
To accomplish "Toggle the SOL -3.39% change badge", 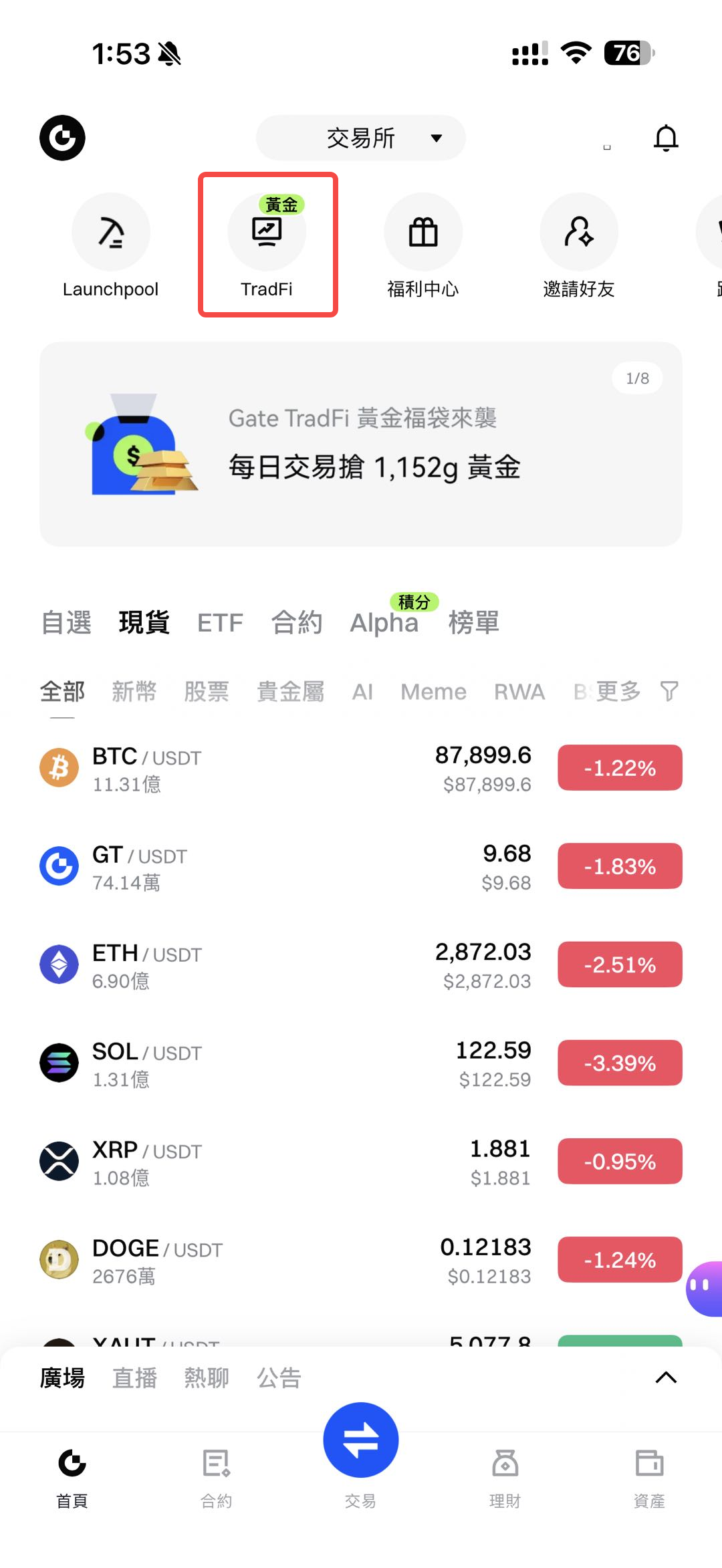I will 620,1063.
